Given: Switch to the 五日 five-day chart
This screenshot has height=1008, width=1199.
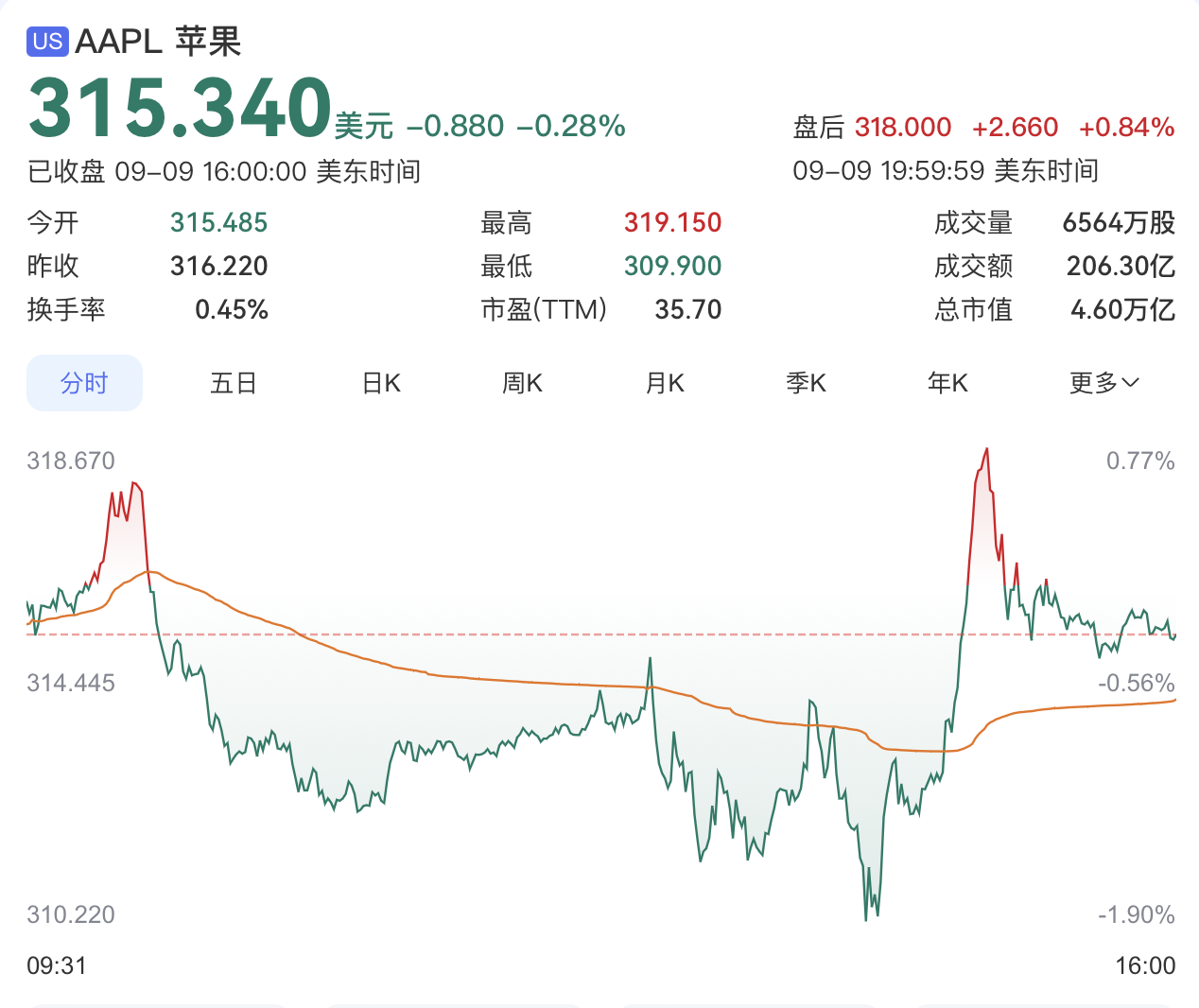Looking at the screenshot, I should [234, 383].
